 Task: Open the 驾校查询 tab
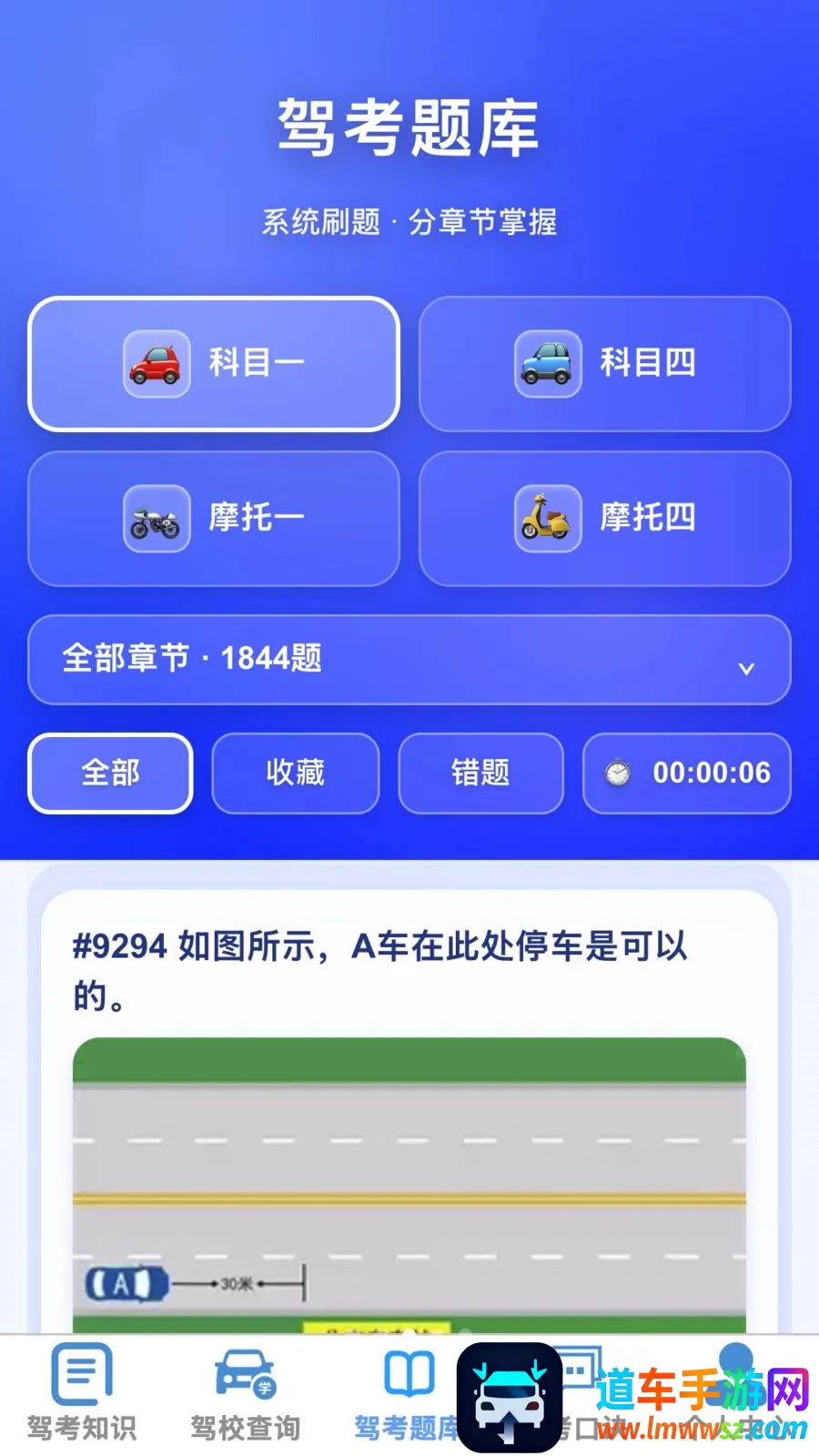[x=246, y=1392]
